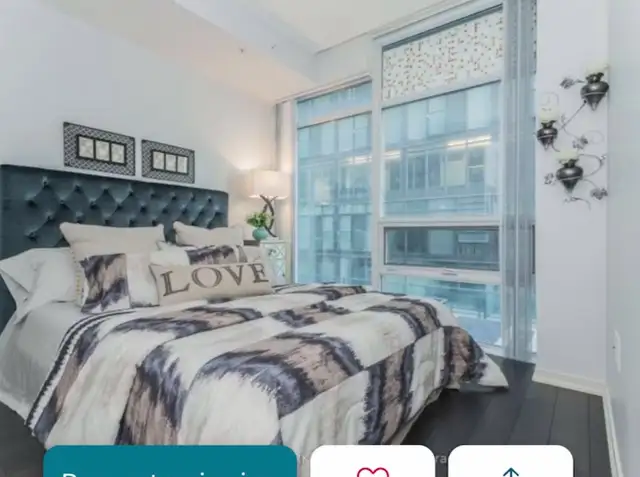Viewport: 640px width, 477px height.
Task: Open the bedroom listing photo
Action: [x=320, y=220]
